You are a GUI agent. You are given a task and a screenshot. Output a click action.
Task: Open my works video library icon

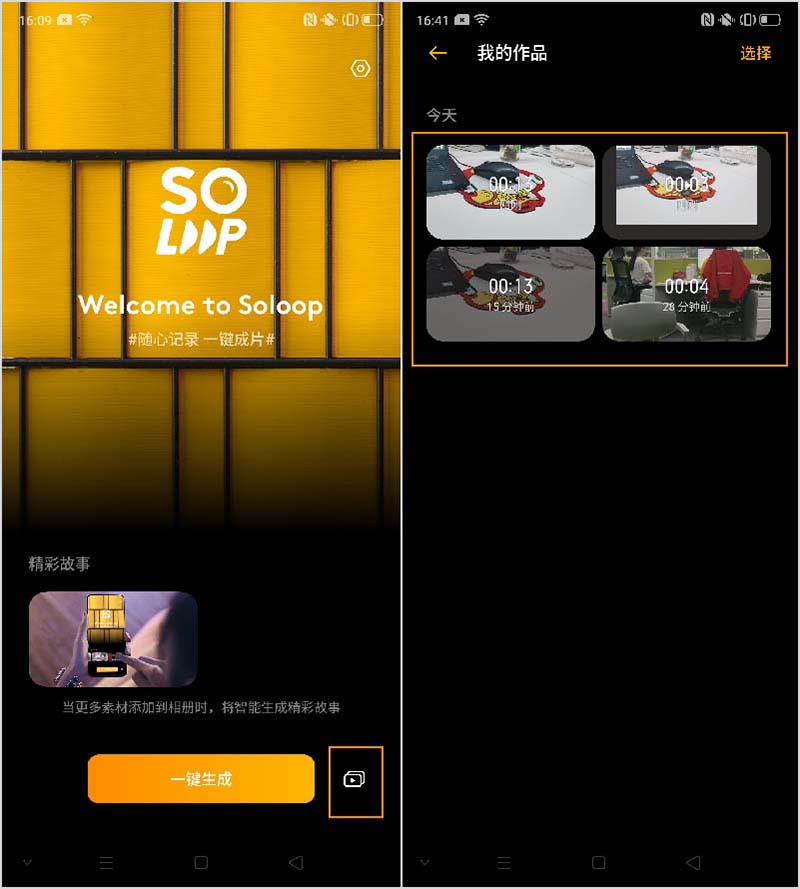pos(355,779)
